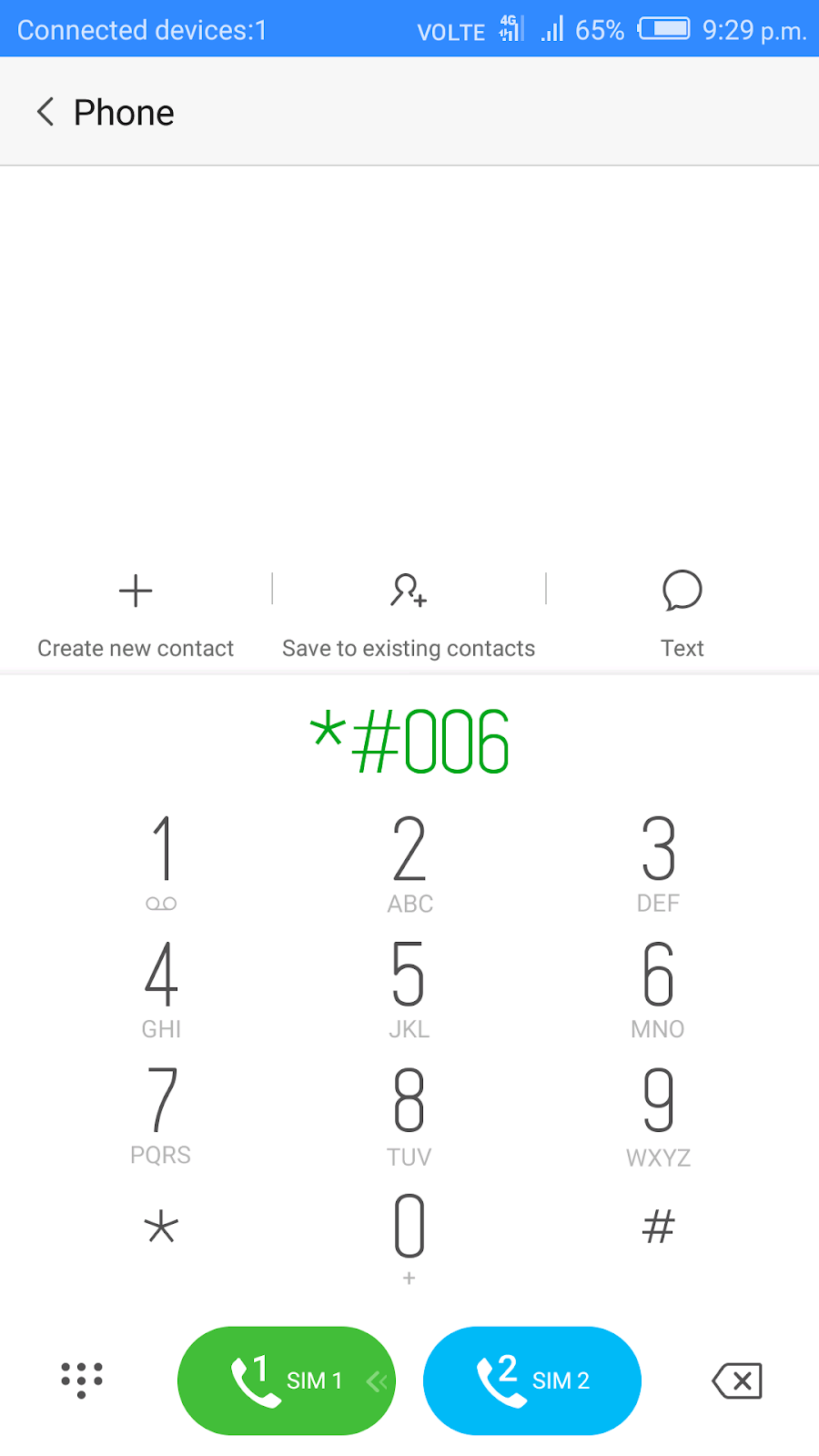The width and height of the screenshot is (819, 1456).
Task: Tap the Connected devices notification bar
Action: tap(141, 28)
